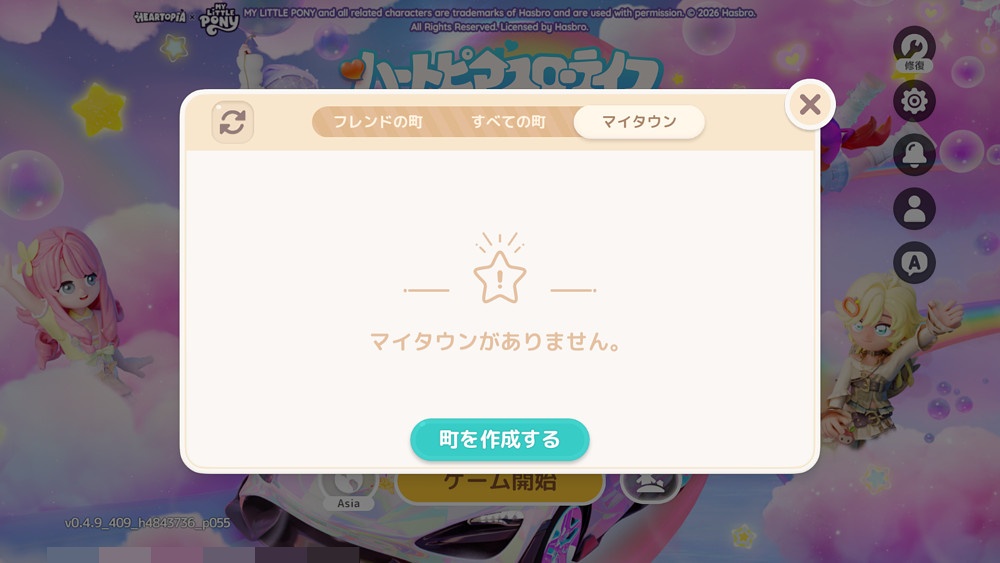Open the 修復 repair tool

pos(914,48)
